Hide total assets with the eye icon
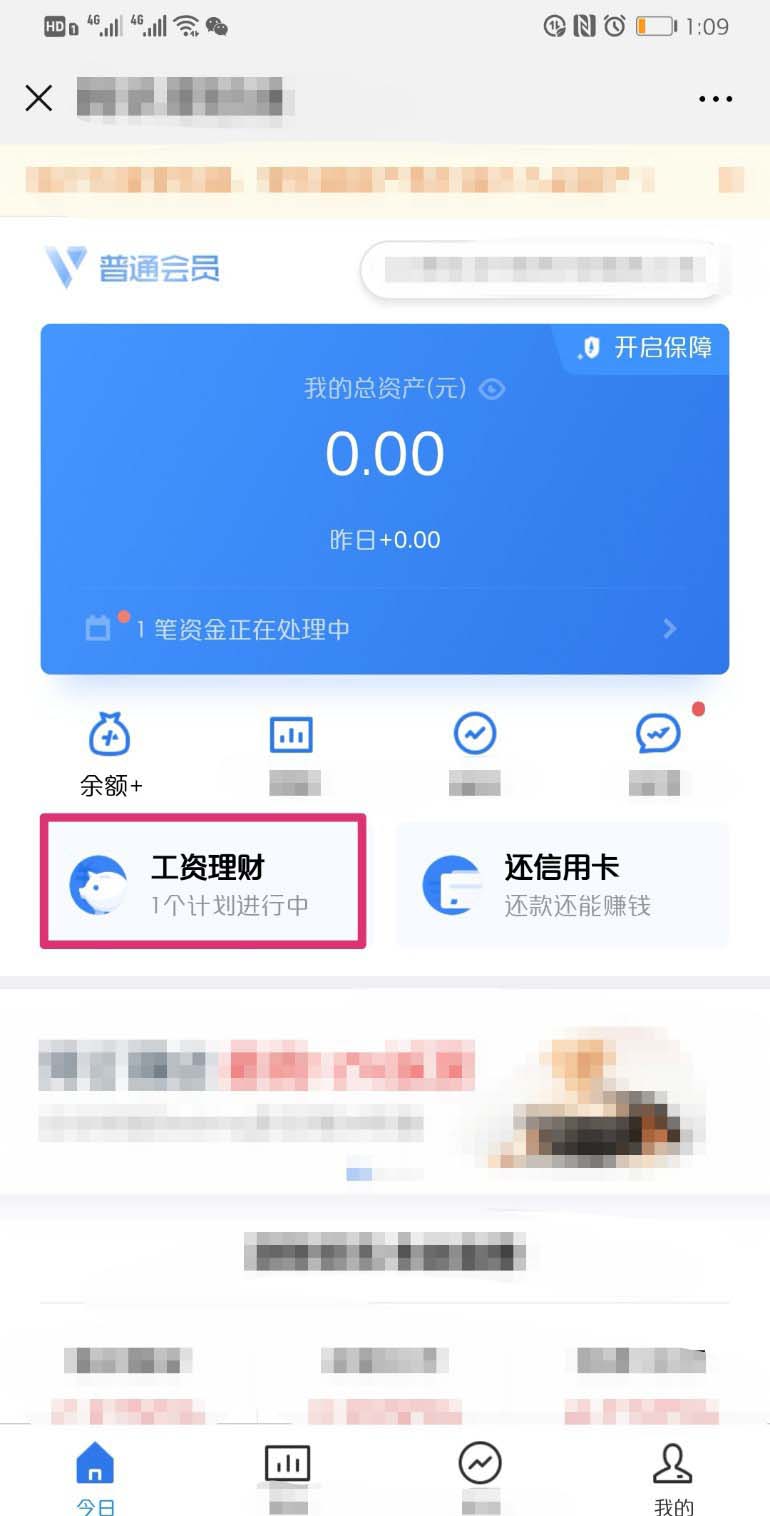 click(492, 388)
